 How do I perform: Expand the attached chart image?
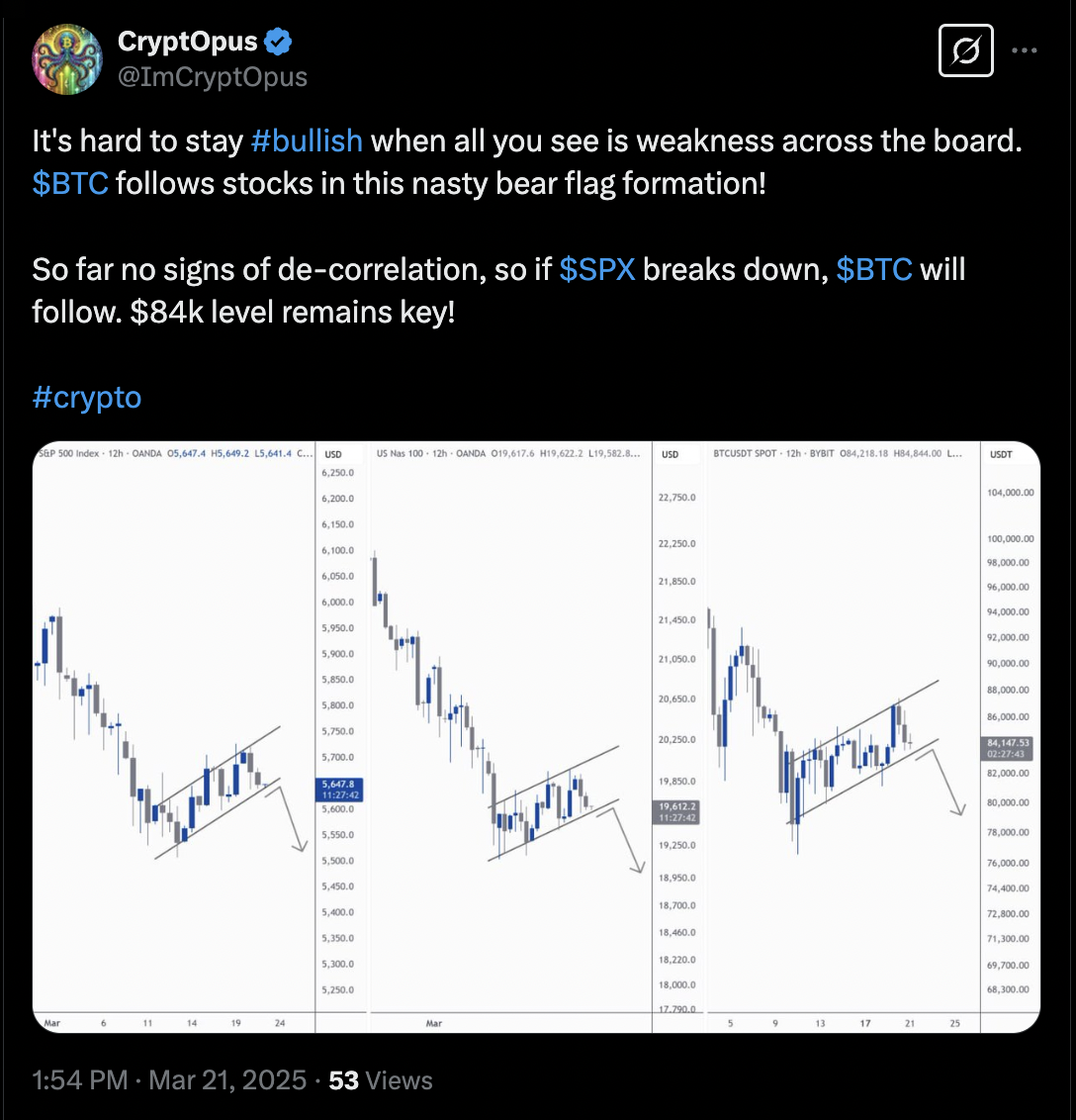[x=536, y=737]
